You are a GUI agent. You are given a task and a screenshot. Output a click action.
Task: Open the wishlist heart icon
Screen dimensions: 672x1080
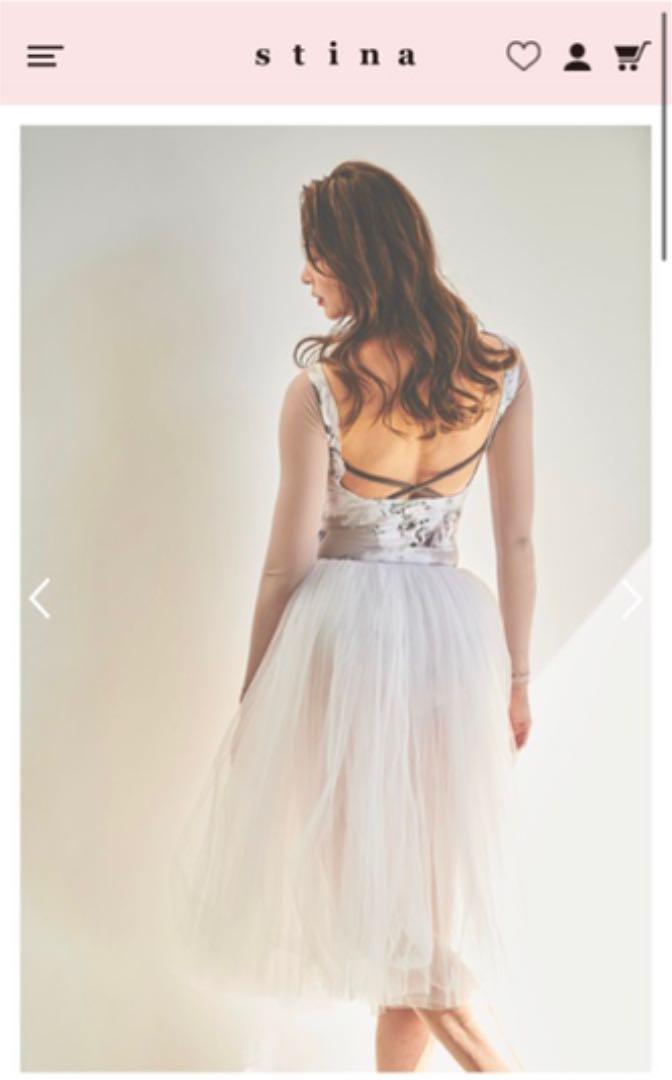click(x=523, y=56)
